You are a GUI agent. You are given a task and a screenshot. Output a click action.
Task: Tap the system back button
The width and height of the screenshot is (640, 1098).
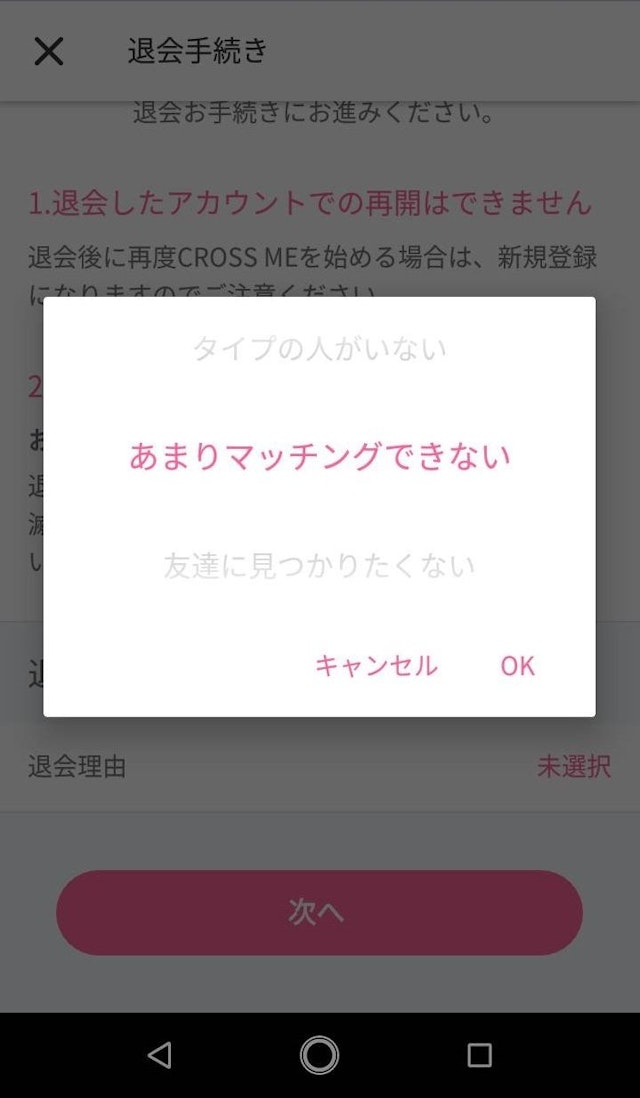point(159,1055)
